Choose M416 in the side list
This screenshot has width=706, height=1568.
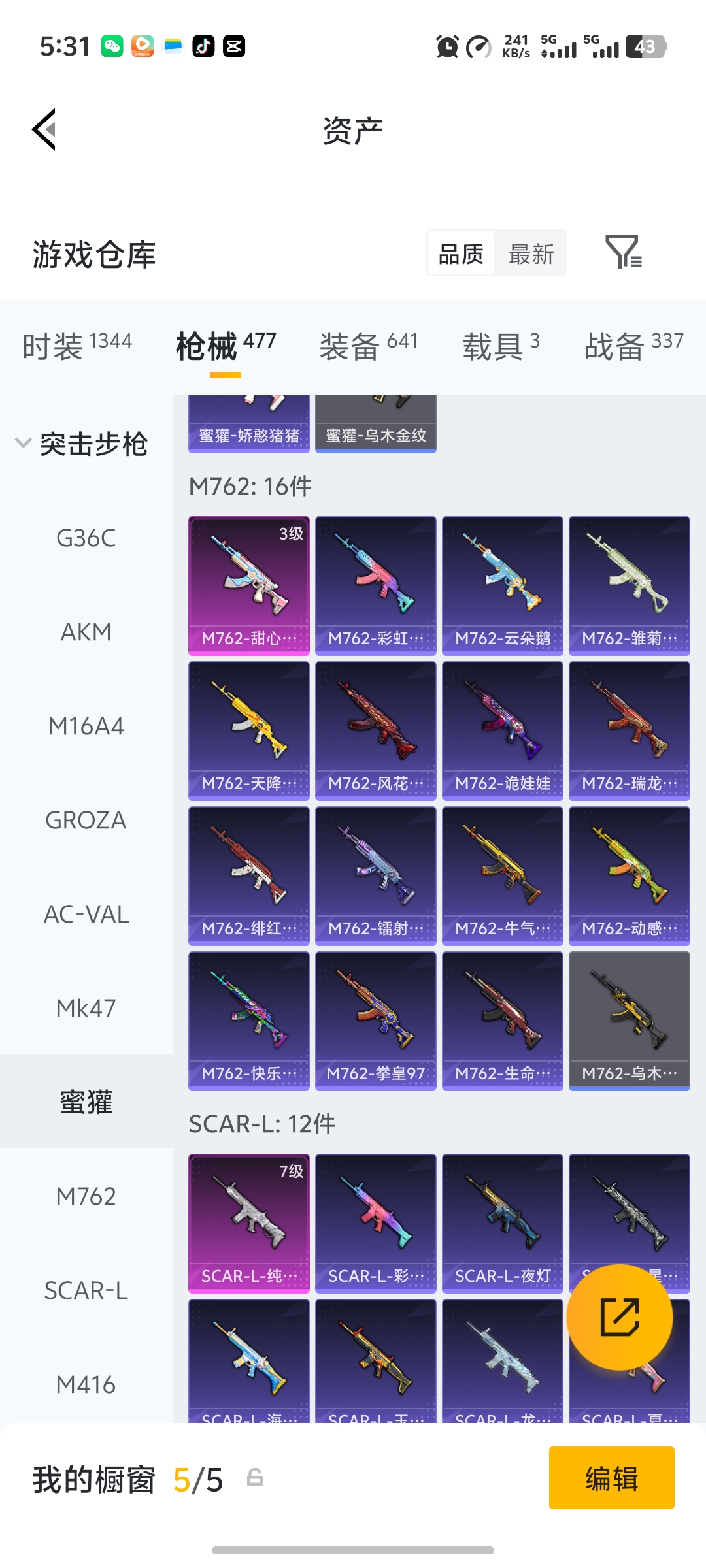(86, 1384)
